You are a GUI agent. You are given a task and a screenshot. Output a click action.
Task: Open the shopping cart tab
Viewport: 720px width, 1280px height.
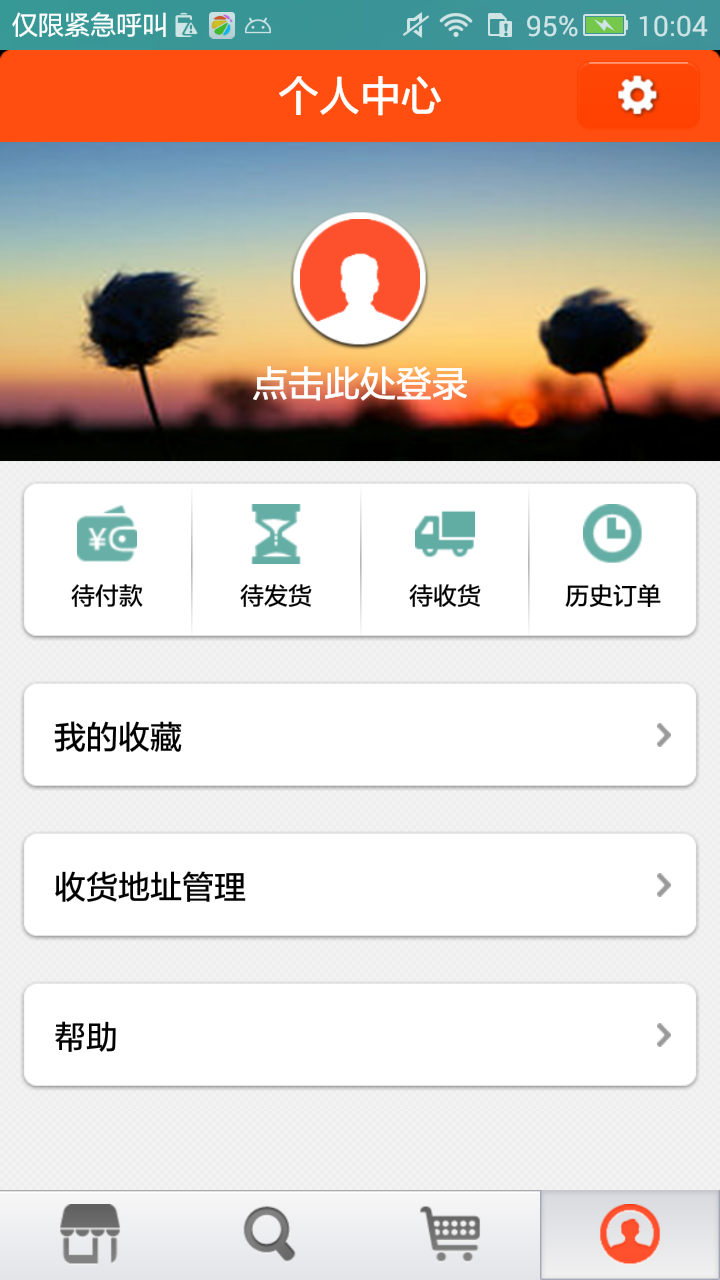(x=450, y=1234)
